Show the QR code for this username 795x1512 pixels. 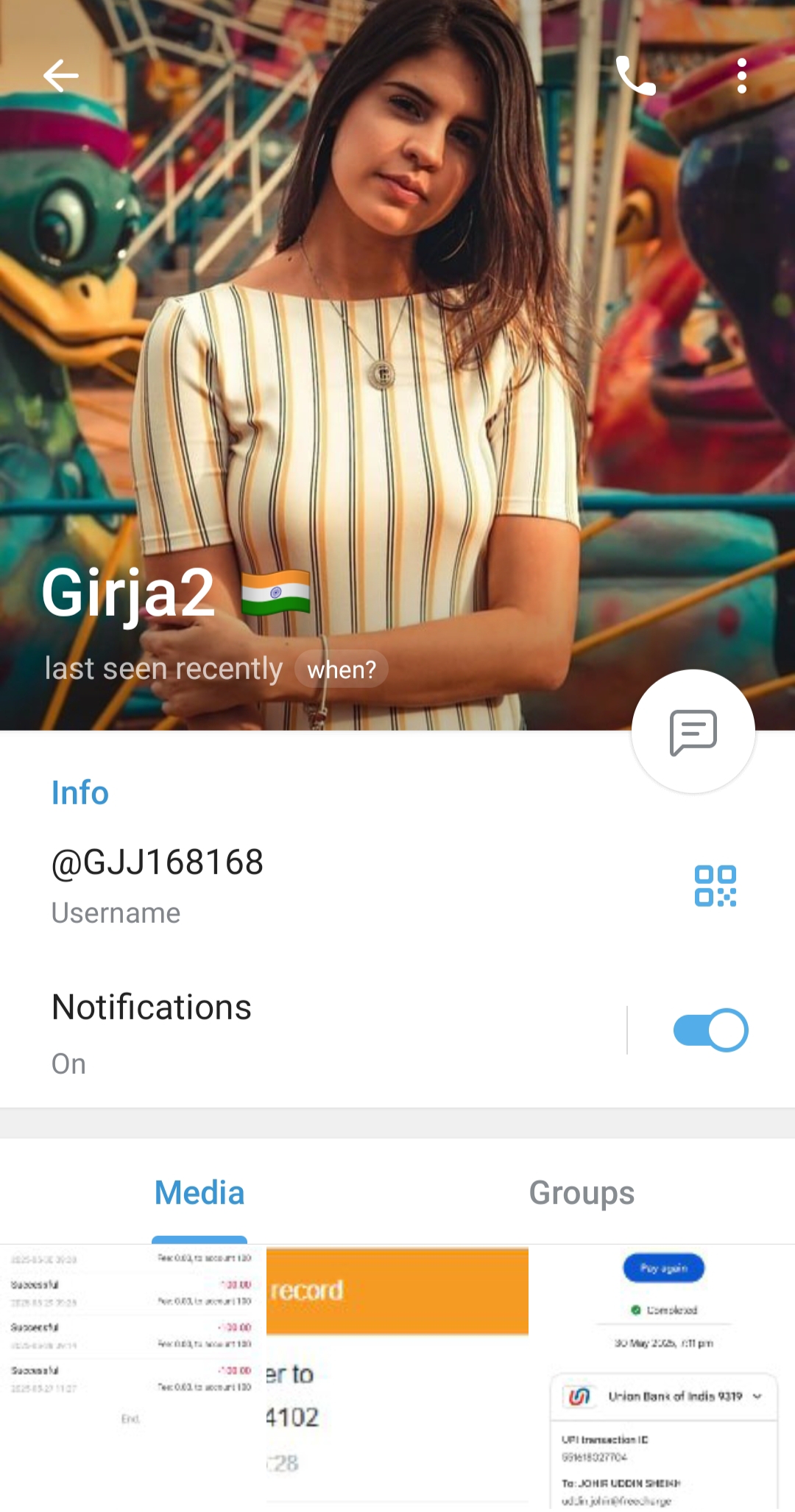tap(715, 885)
